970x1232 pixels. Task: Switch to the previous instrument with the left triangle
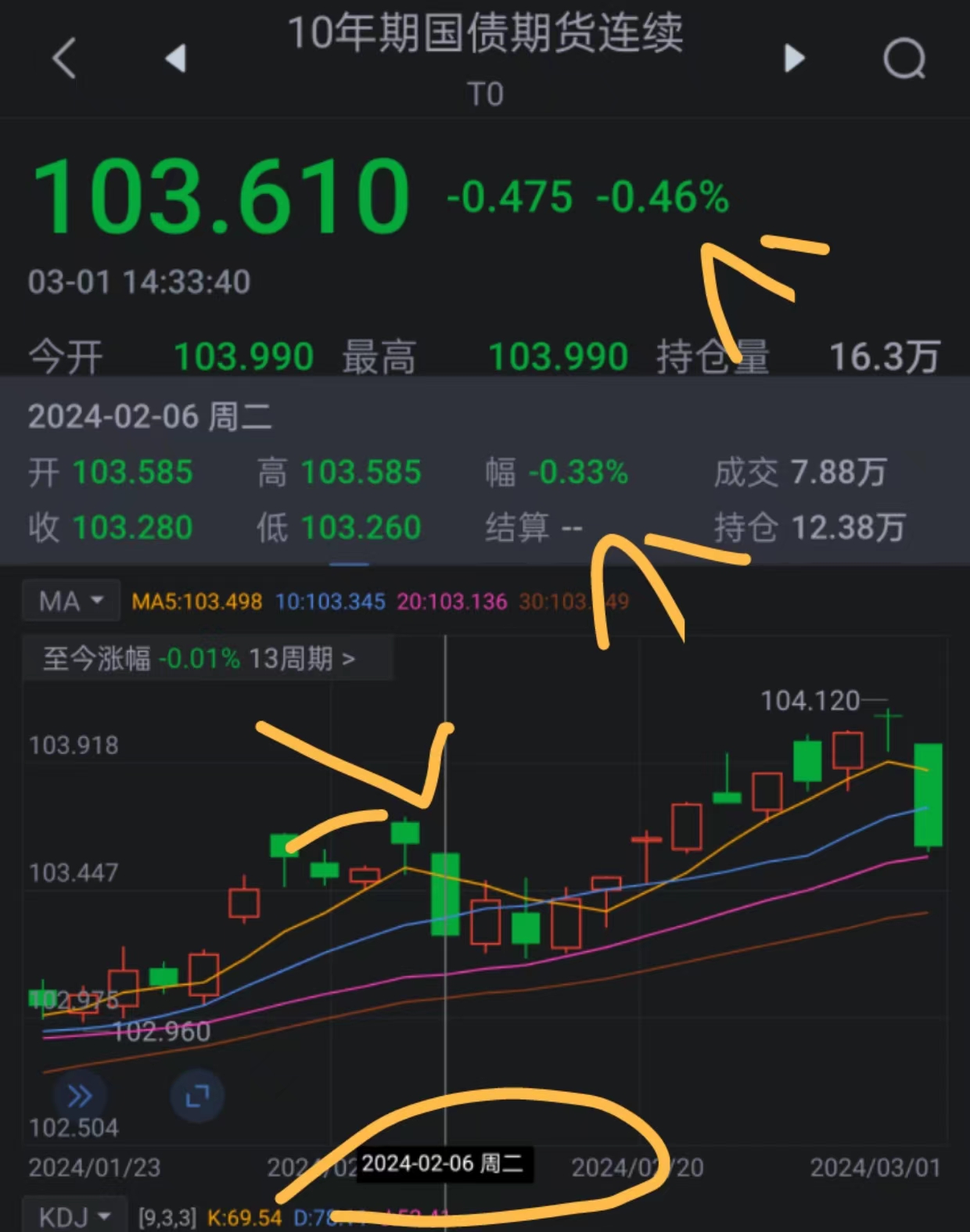coord(177,58)
